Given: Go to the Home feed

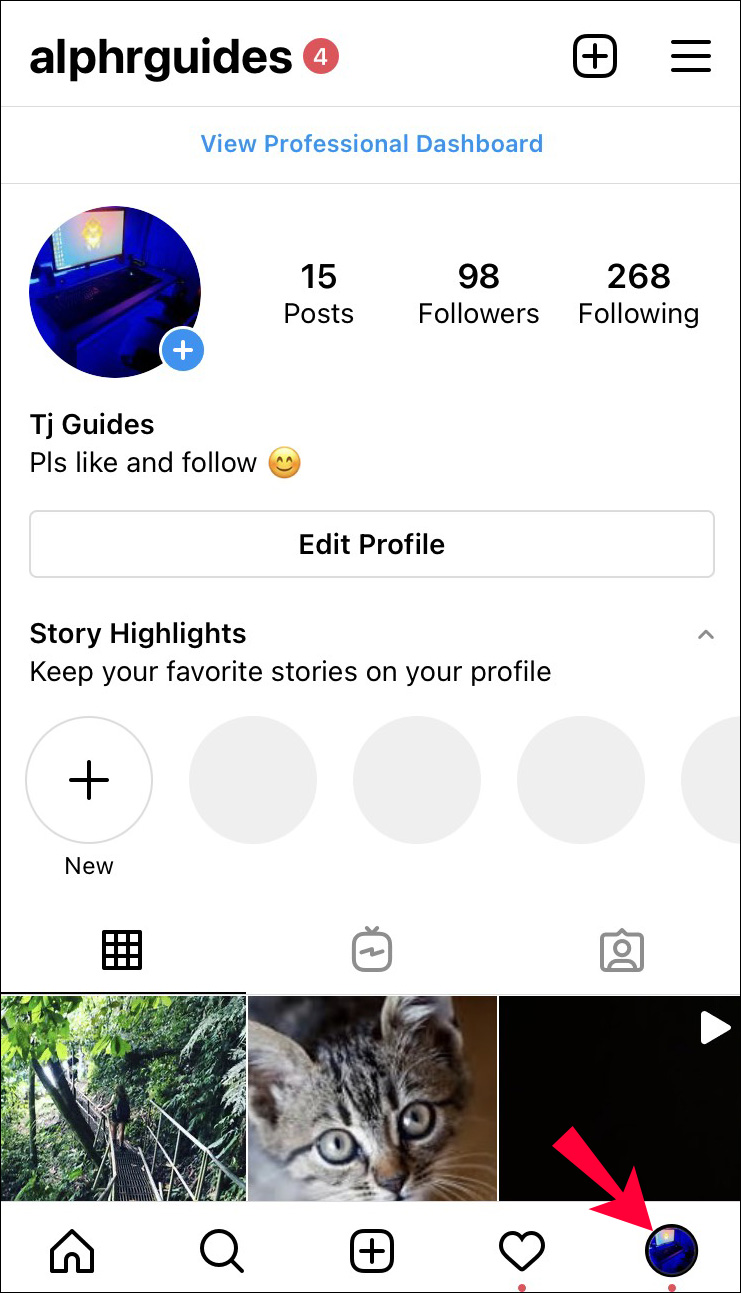Looking at the screenshot, I should pos(72,1250).
